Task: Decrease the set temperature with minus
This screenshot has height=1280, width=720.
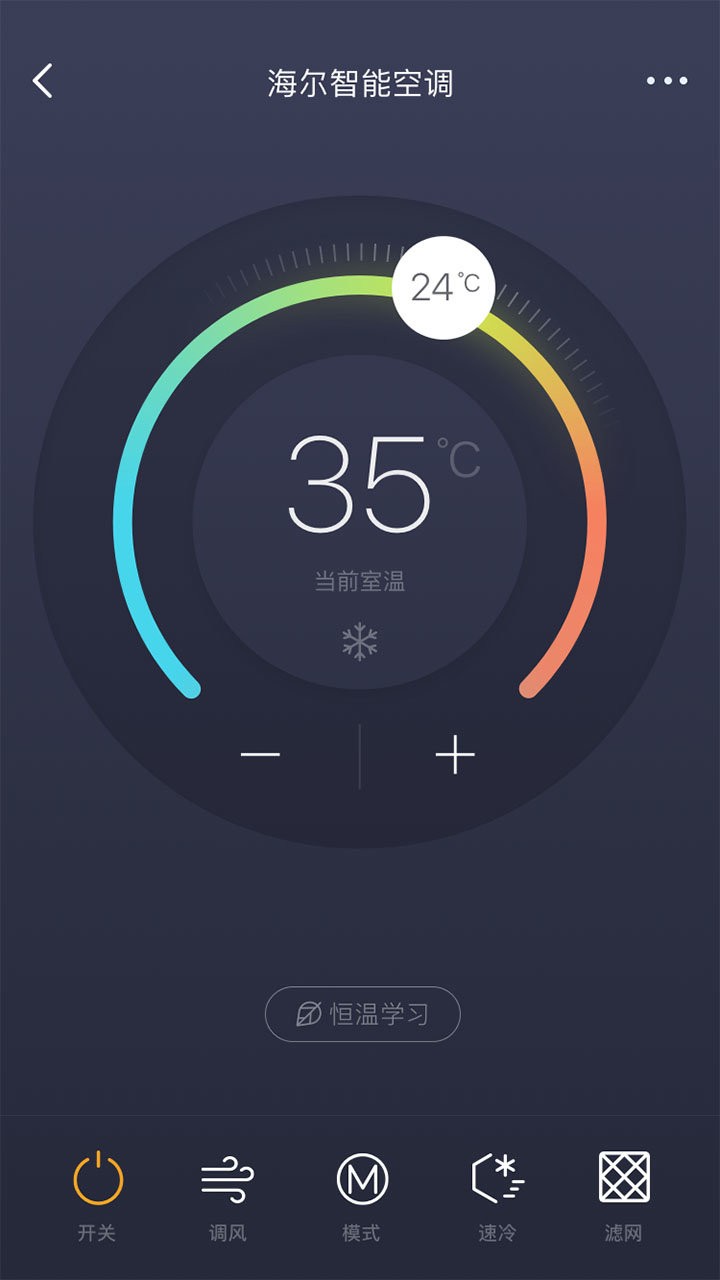Action: click(x=260, y=755)
